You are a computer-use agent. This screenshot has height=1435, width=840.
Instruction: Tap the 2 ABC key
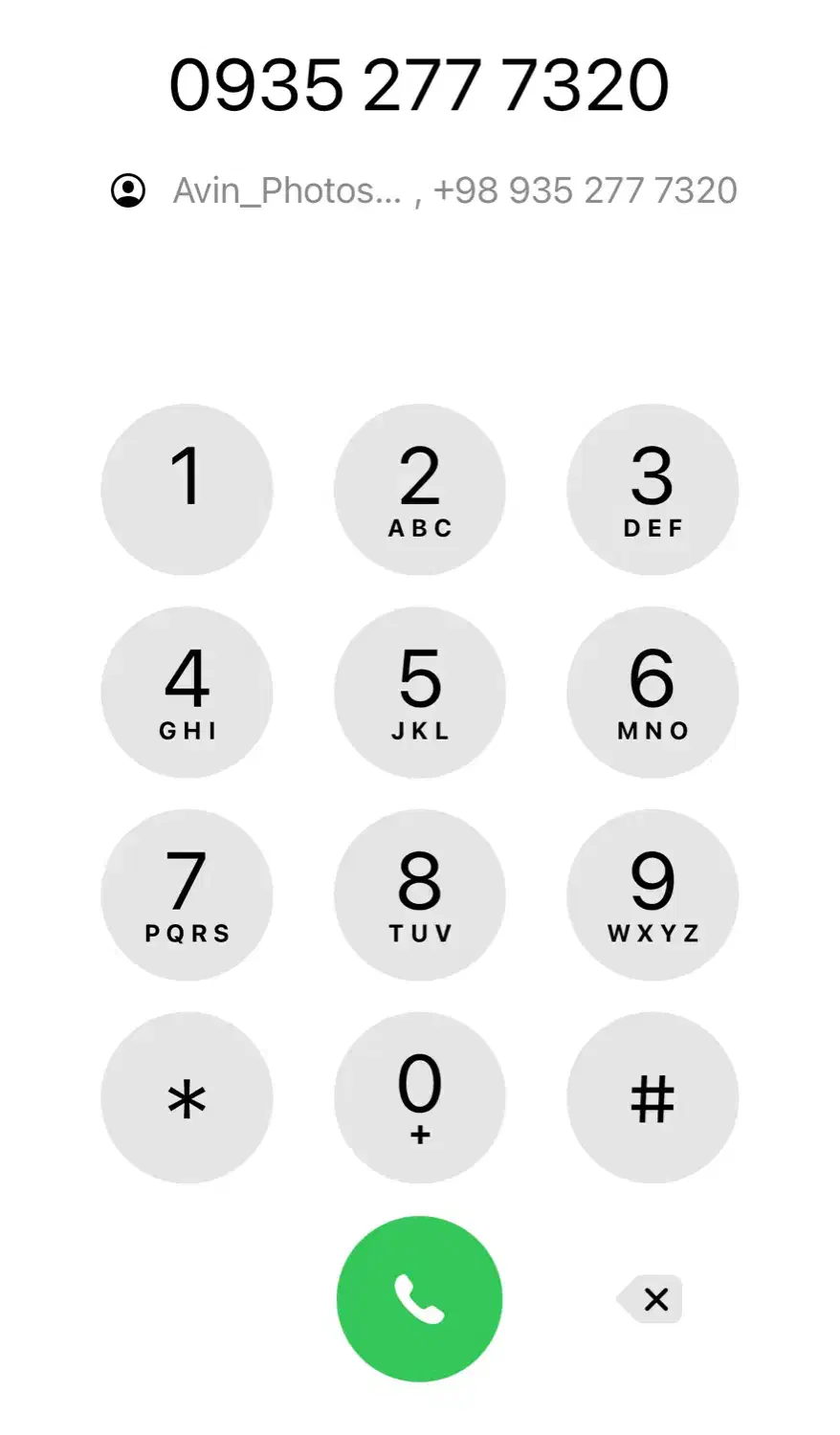click(x=419, y=490)
